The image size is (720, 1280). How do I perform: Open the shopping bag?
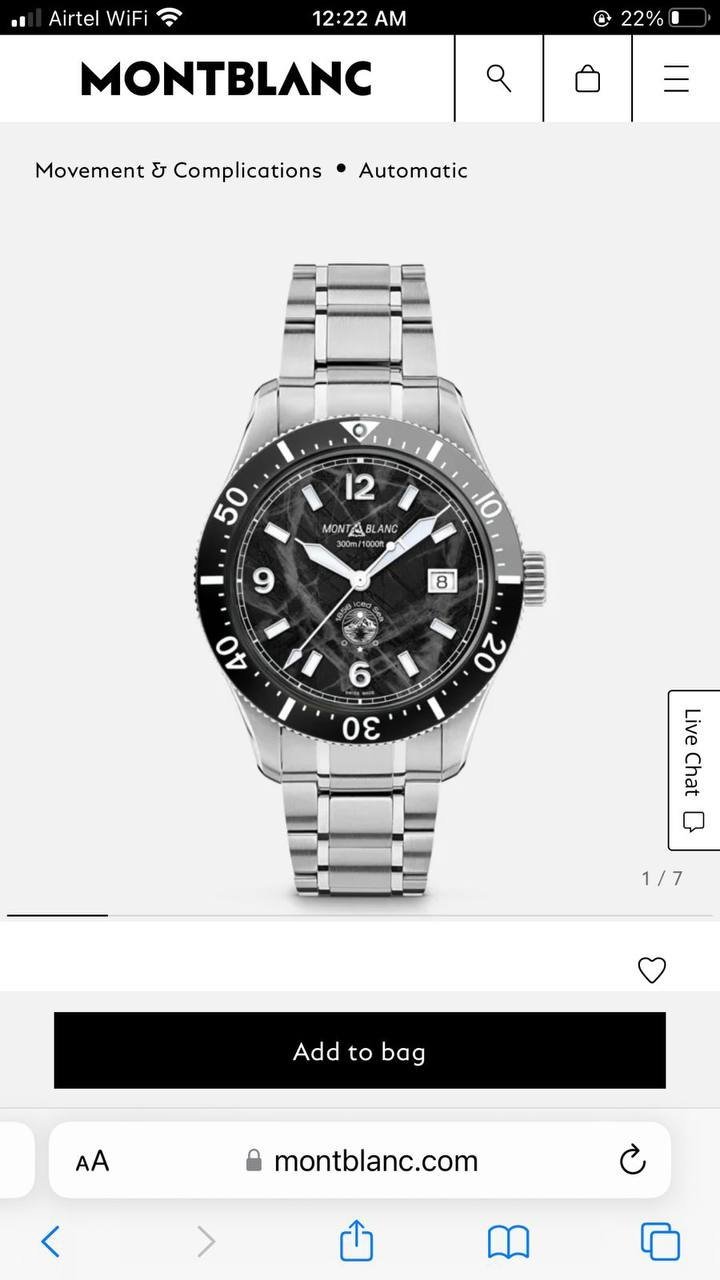(588, 79)
